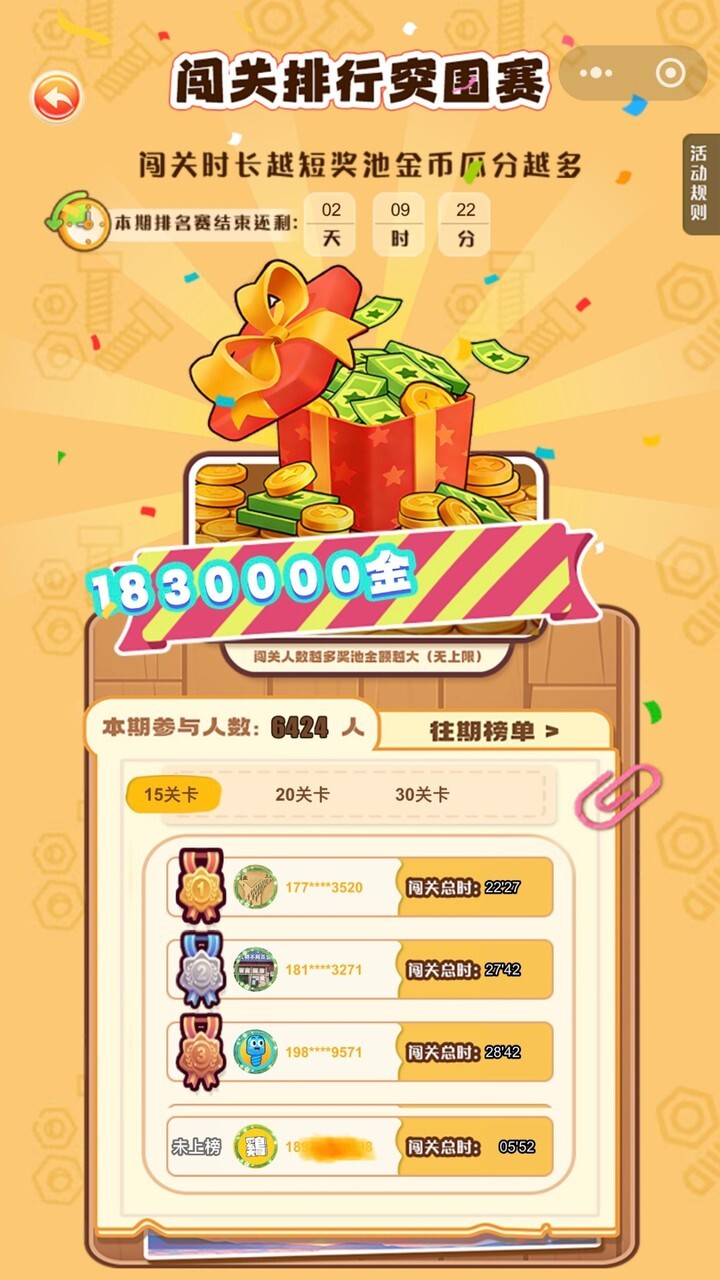720x1280 pixels.
Task: Open the mini program more-options menu
Action: click(596, 73)
